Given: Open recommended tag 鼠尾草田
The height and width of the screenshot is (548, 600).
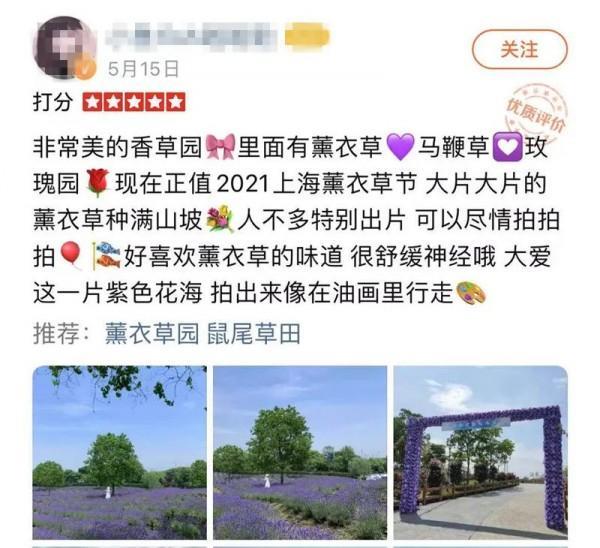Looking at the screenshot, I should pyautogui.click(x=256, y=334).
